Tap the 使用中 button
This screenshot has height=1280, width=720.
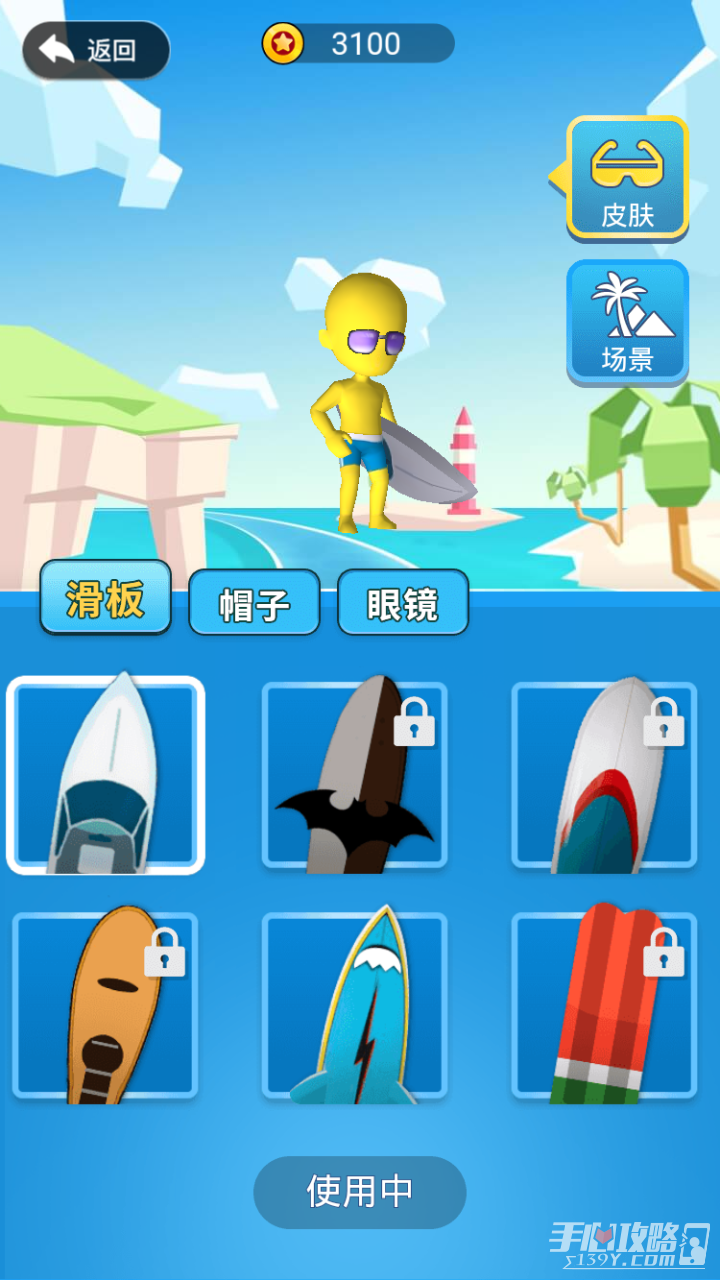(x=360, y=1192)
